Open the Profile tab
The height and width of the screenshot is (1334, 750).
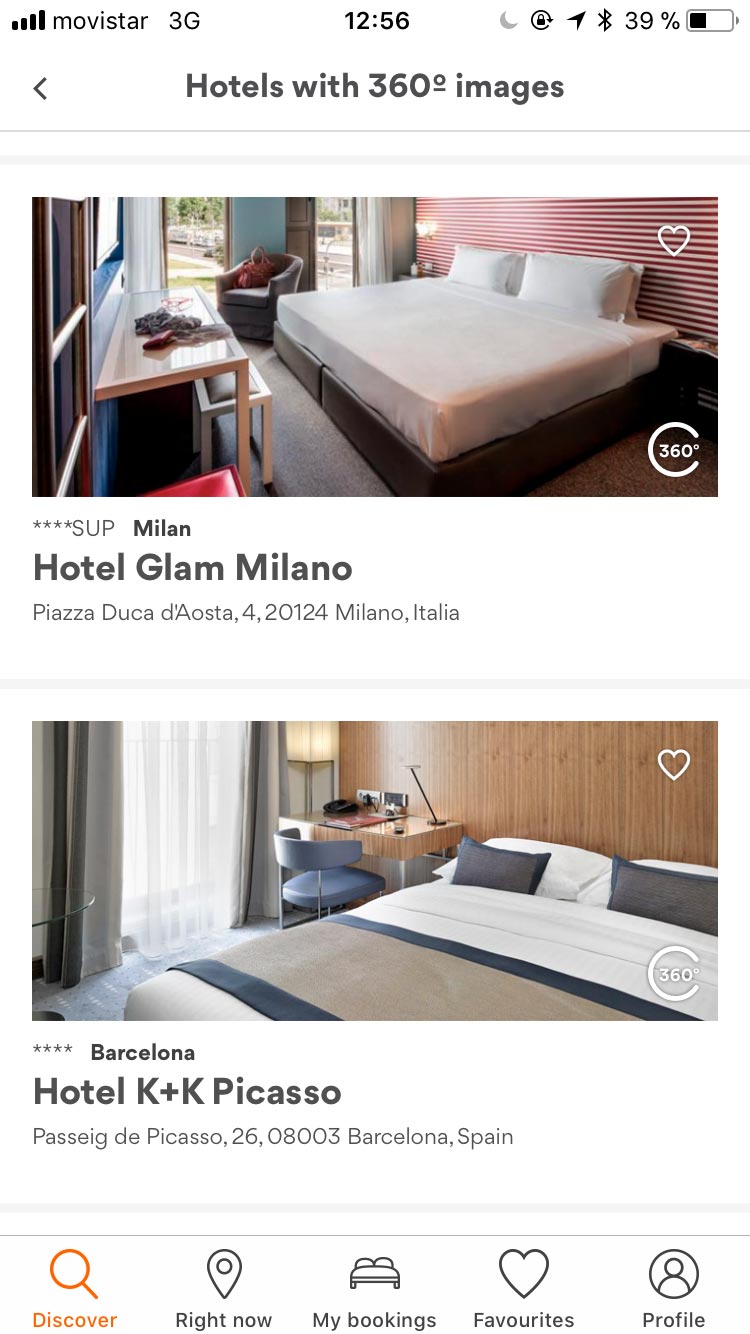click(673, 1288)
